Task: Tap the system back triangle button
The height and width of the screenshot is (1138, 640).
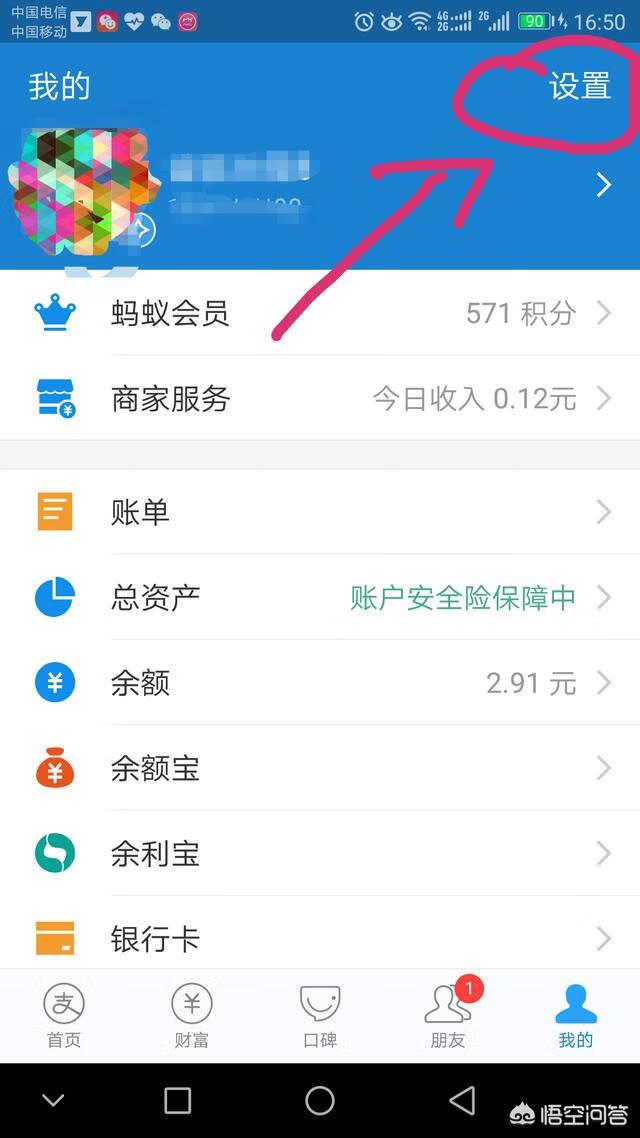Action: pos(462,1101)
